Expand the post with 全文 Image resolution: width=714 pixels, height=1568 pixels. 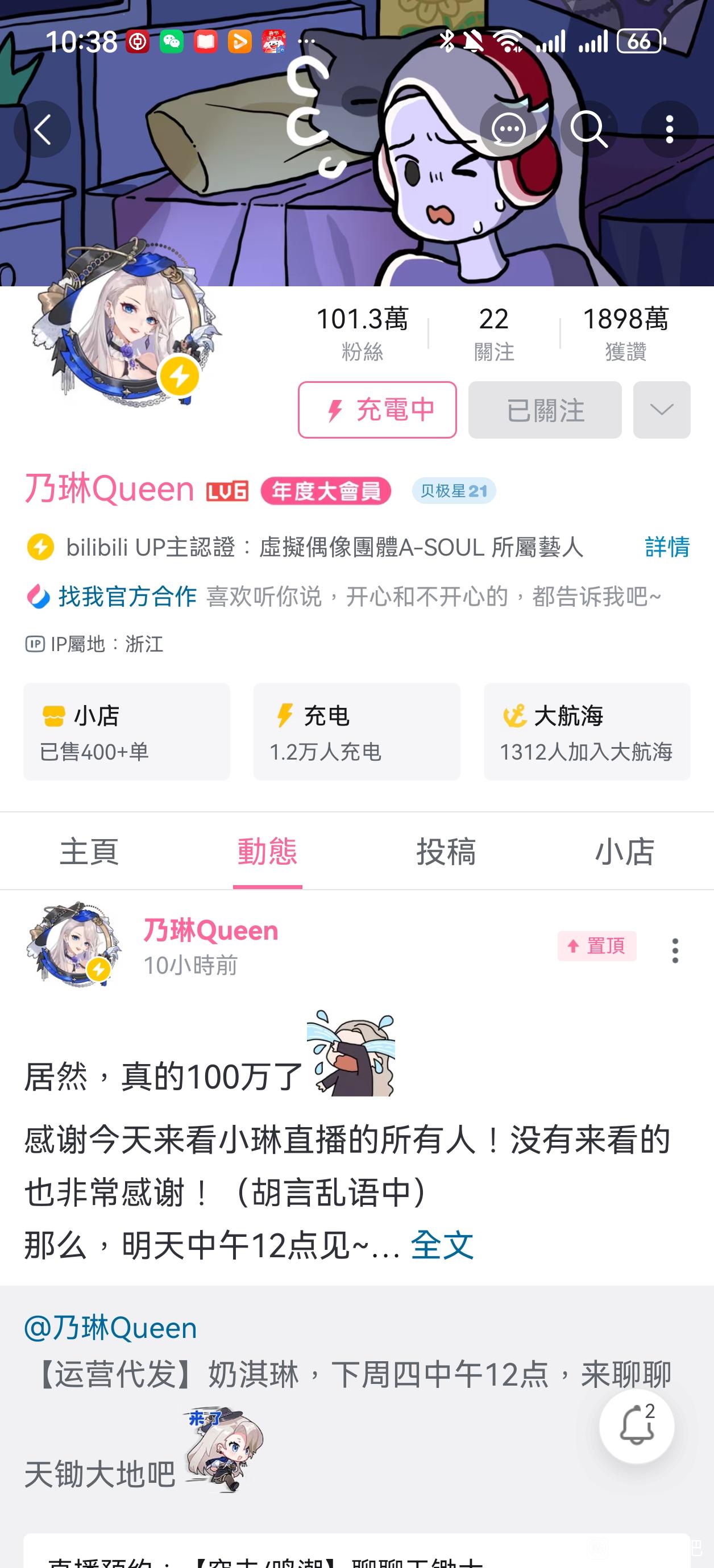coord(442,1245)
